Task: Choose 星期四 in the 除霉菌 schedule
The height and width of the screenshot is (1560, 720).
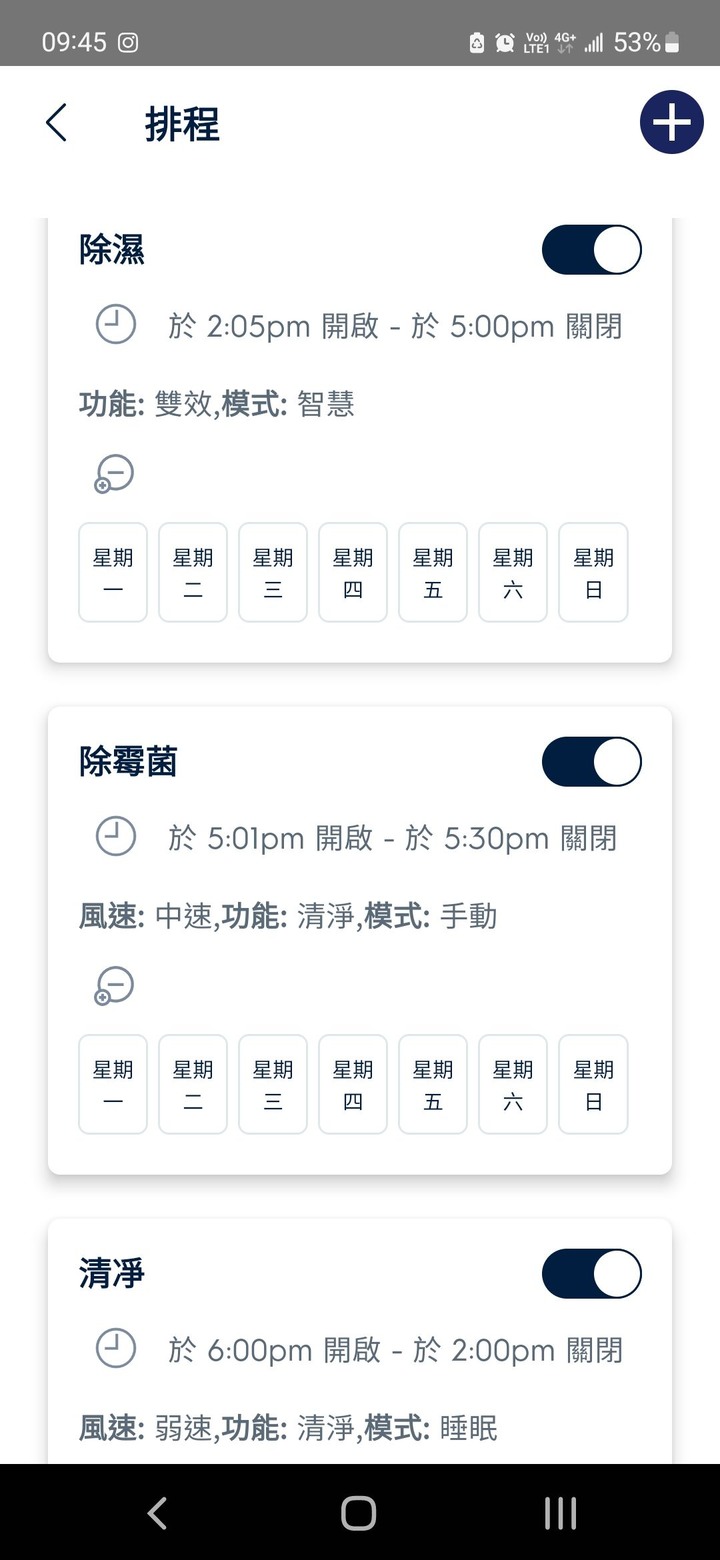Action: 353,1084
